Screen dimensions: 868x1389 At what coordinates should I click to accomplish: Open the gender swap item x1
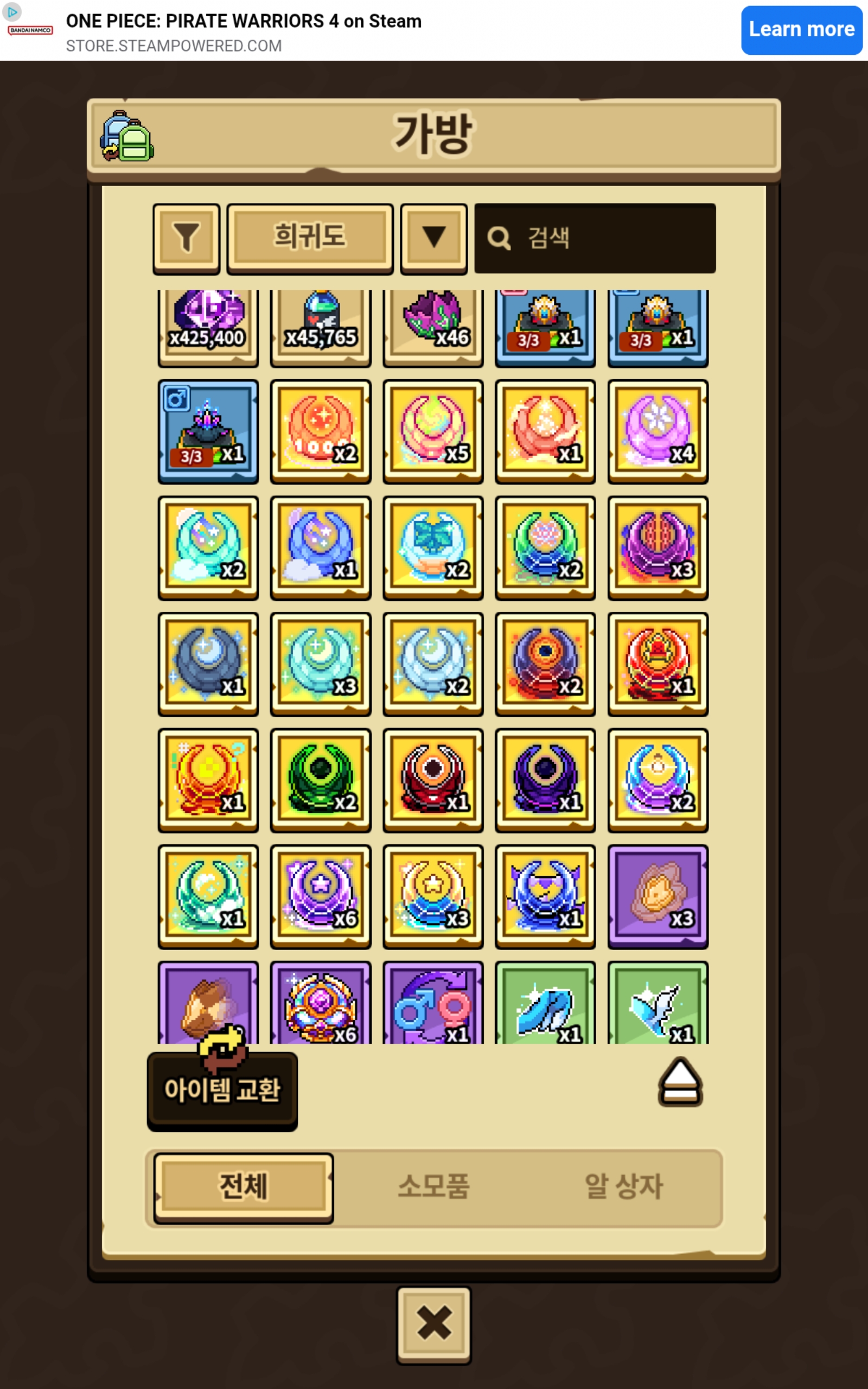[x=433, y=1004]
